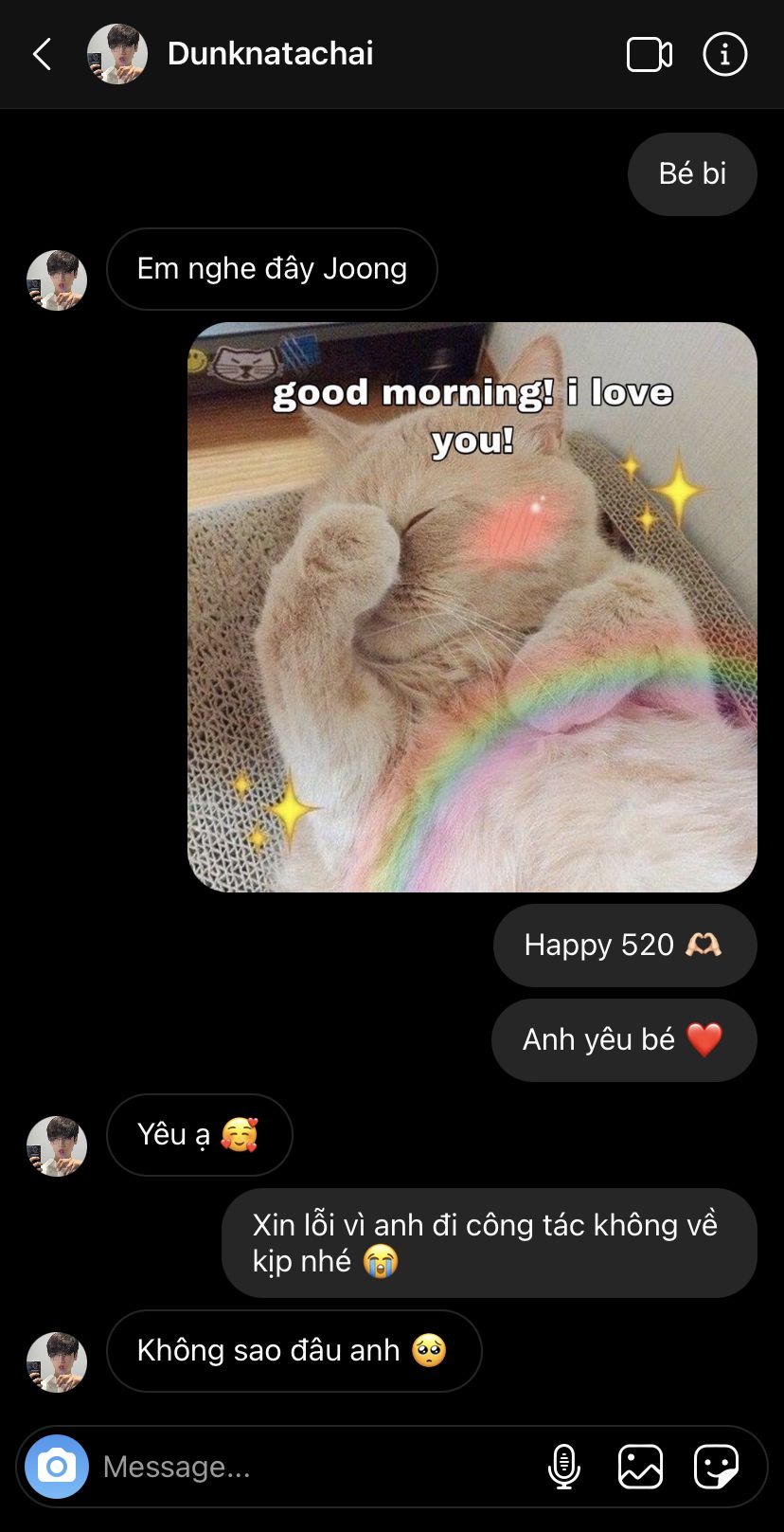Open the good morning cat image
Screen dimensions: 784x1532
[x=472, y=607]
